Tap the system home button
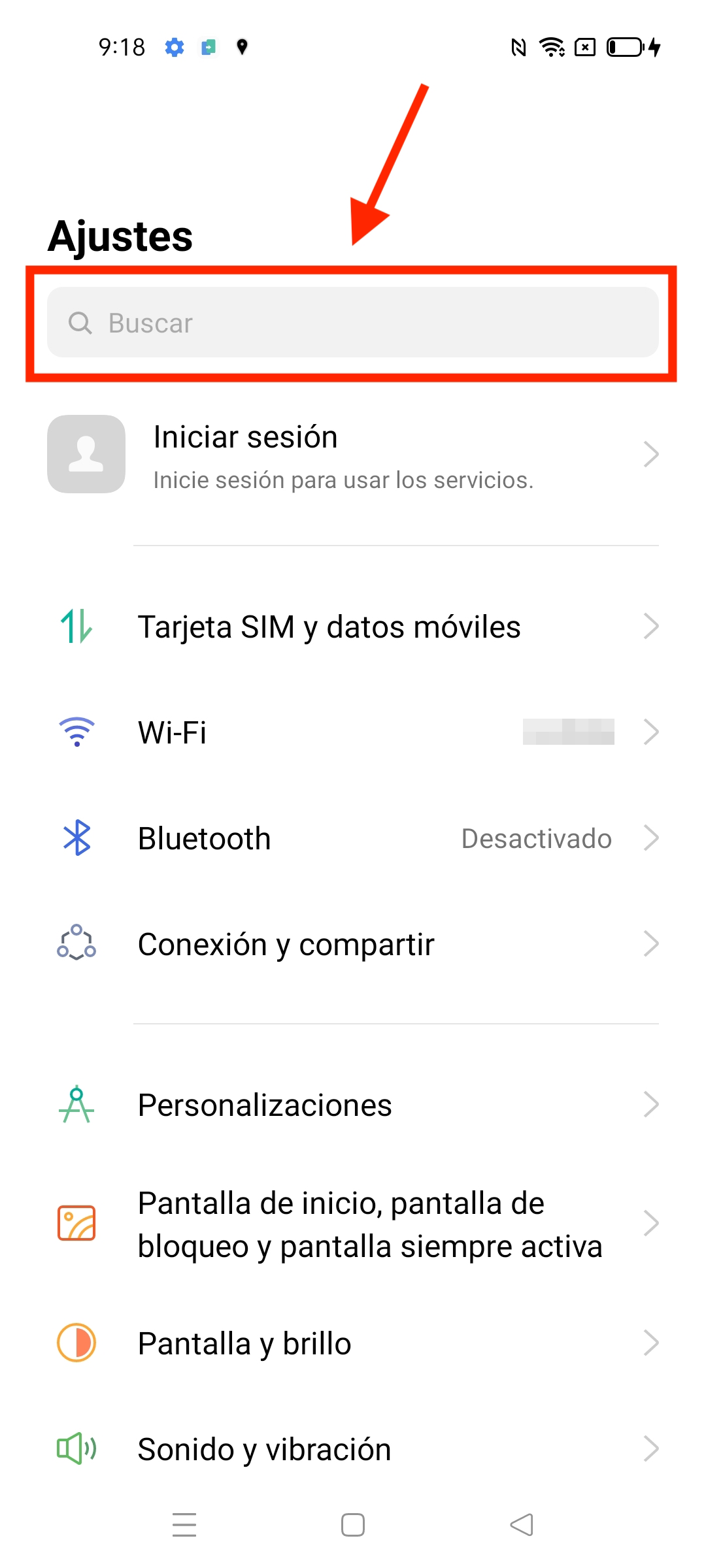This screenshot has width=706, height=1568. coord(353,1525)
